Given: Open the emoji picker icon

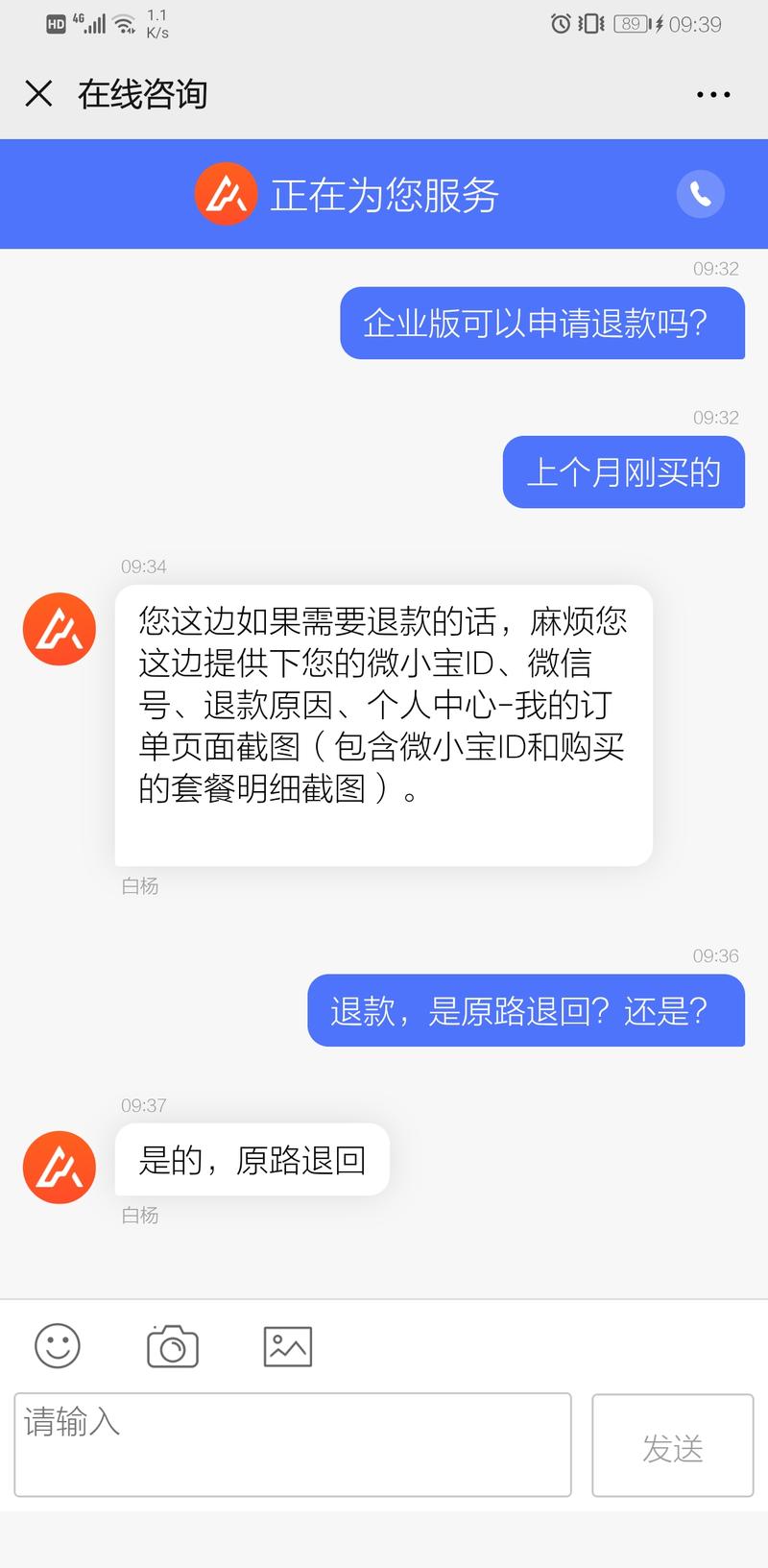Looking at the screenshot, I should click(x=56, y=1345).
